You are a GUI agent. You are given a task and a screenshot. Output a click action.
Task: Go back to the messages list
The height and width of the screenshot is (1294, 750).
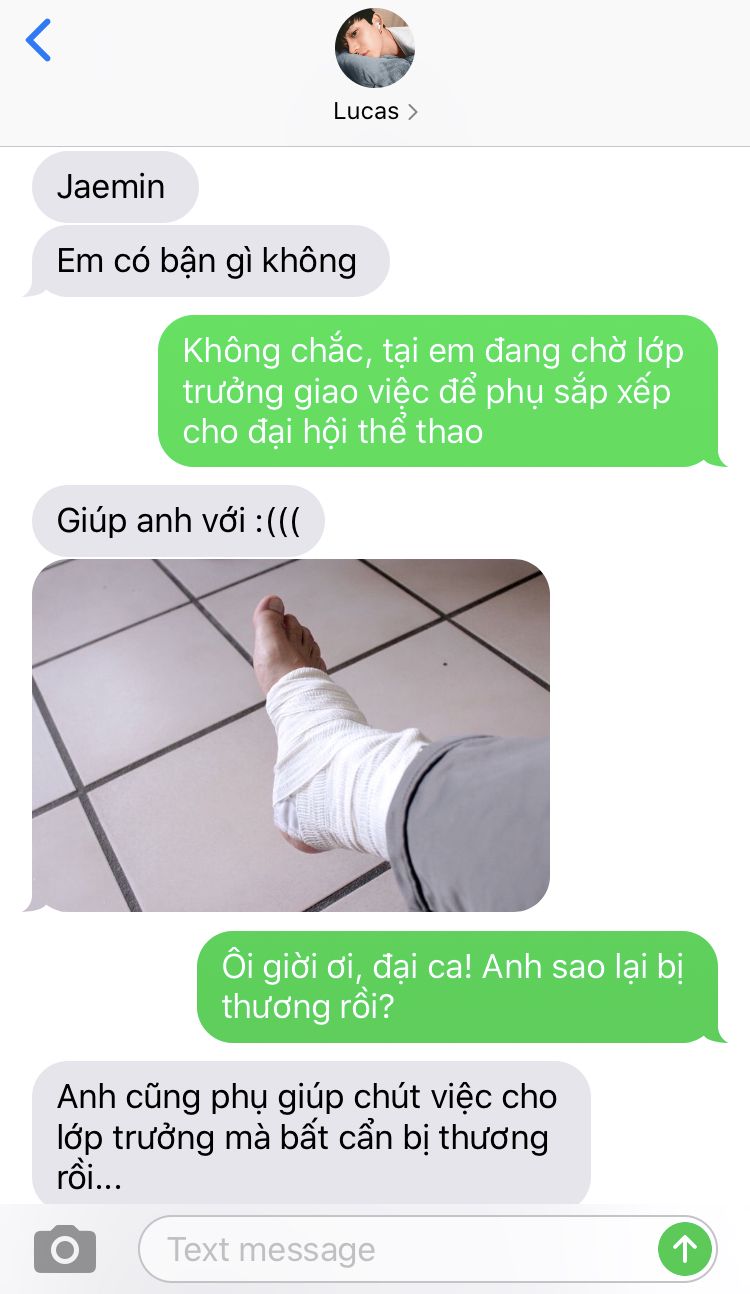38,40
